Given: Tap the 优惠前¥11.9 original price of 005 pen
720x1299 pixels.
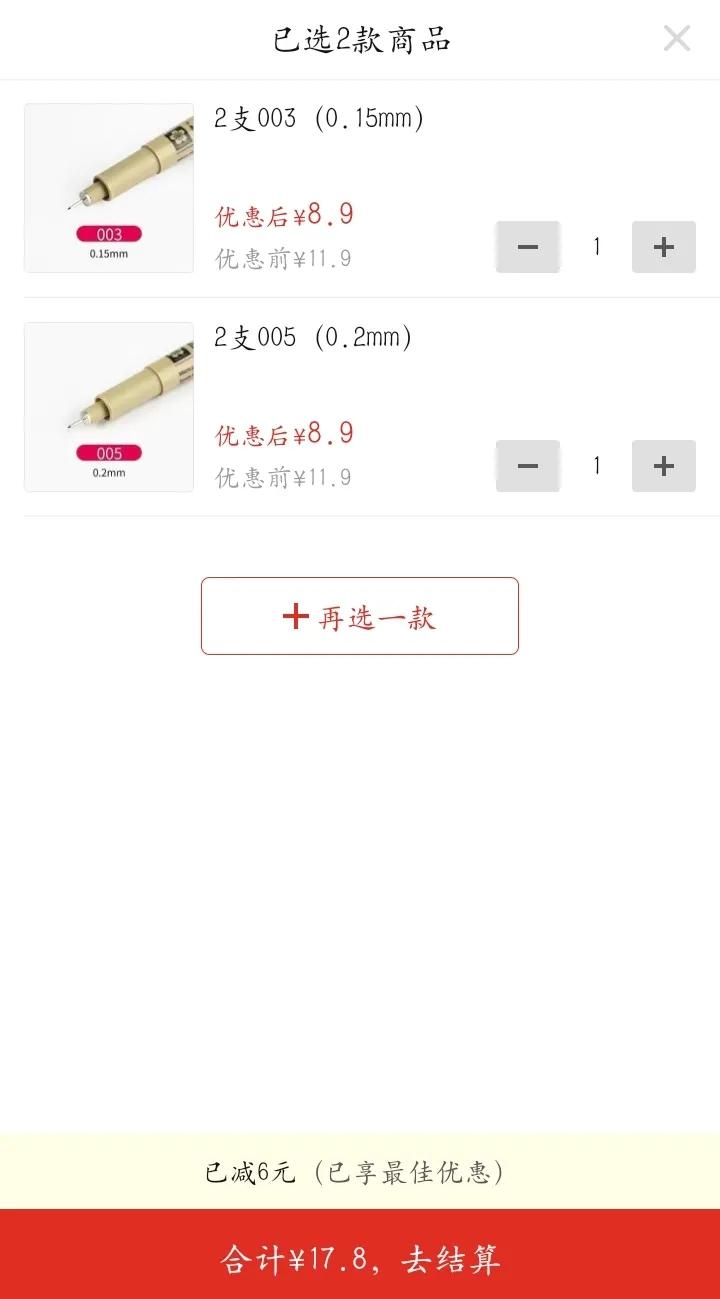Looking at the screenshot, I should pos(283,478).
